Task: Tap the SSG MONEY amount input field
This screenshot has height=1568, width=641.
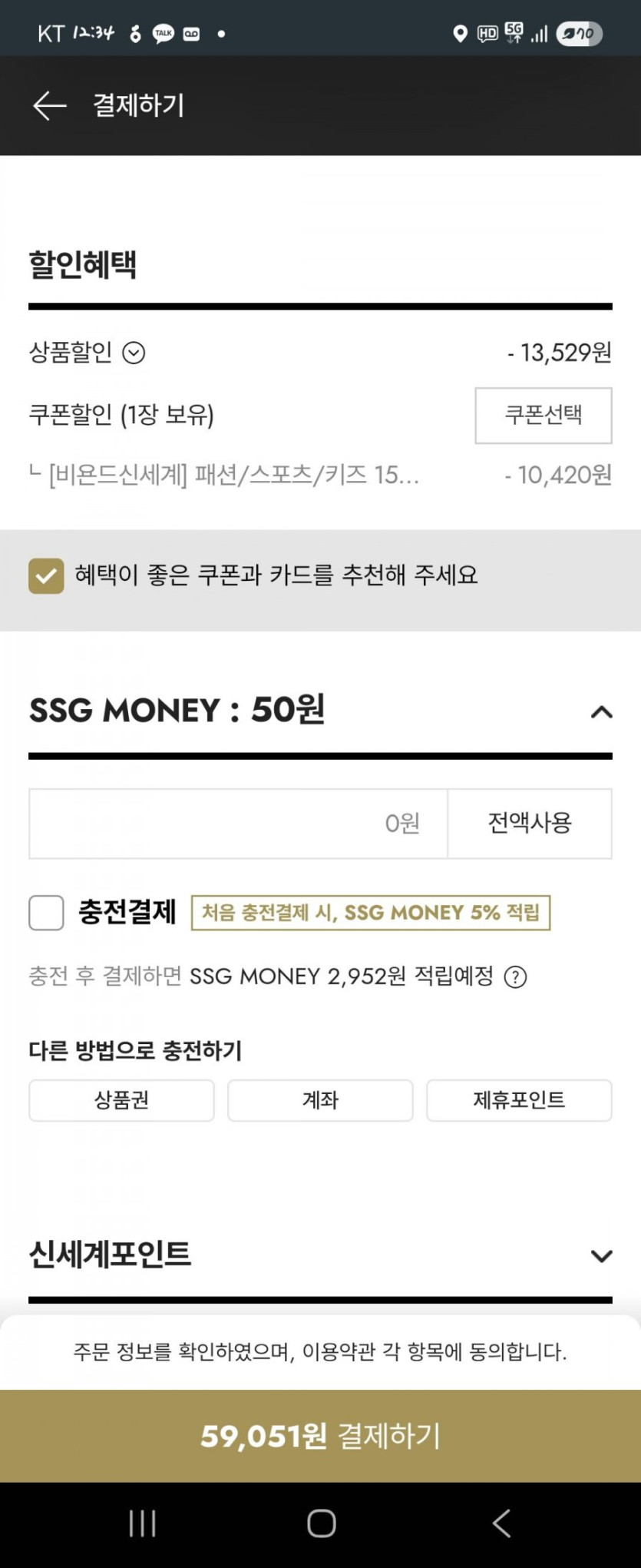Action: [238, 824]
